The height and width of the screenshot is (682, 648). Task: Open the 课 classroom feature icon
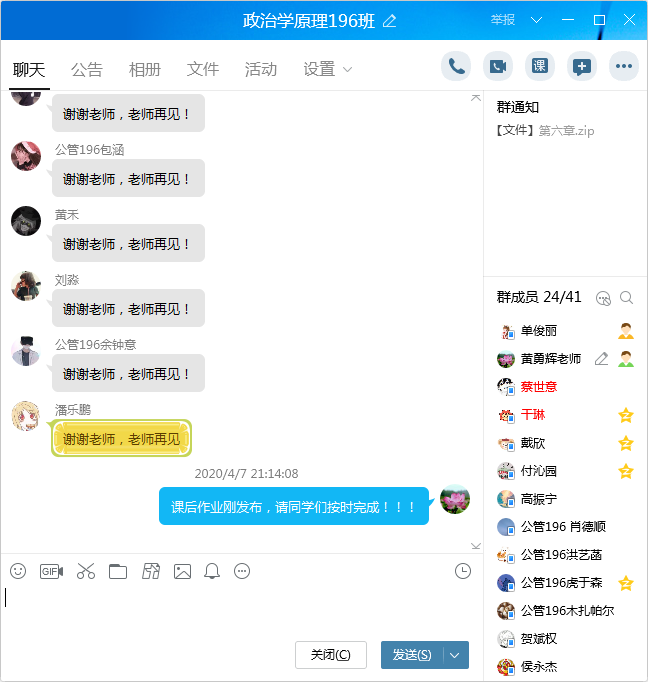540,66
